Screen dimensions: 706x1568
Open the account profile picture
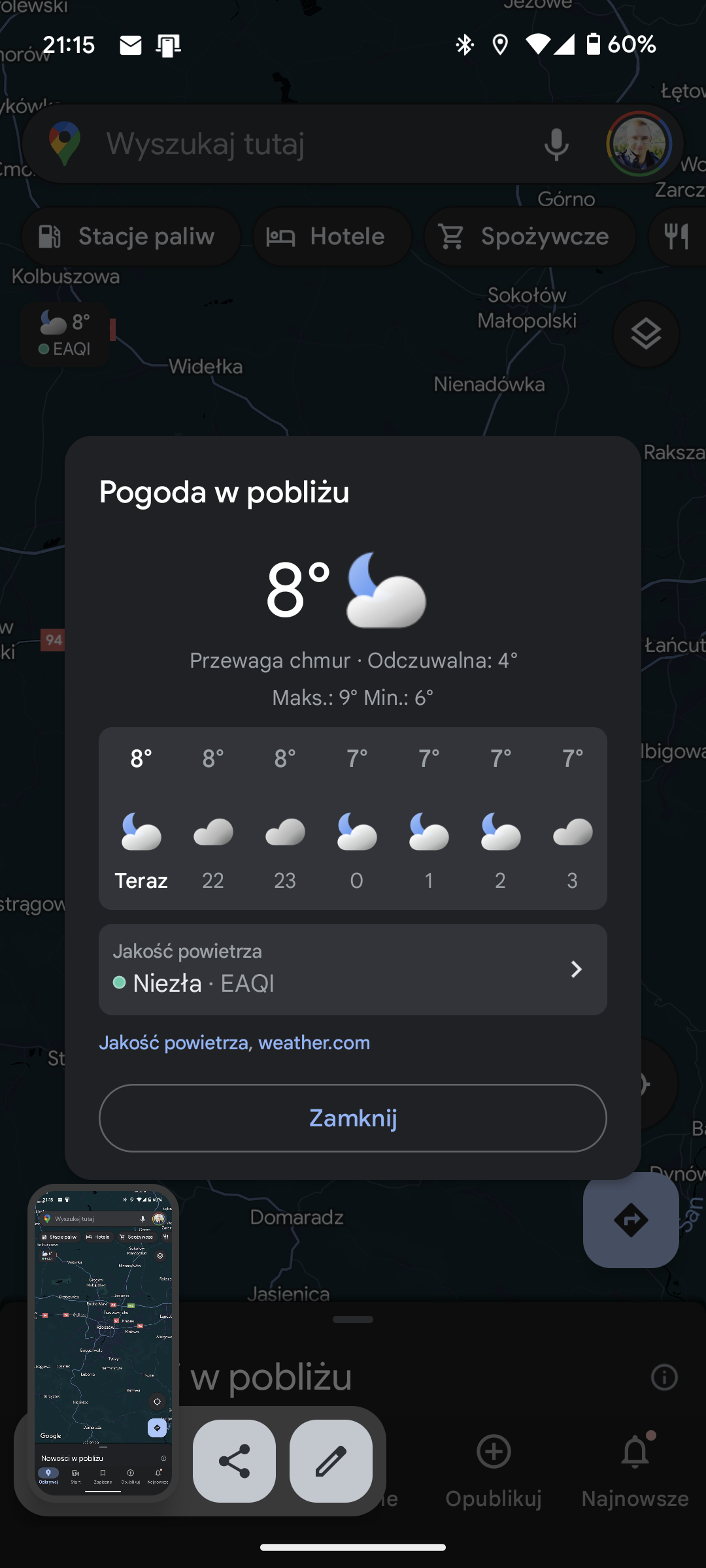click(x=639, y=144)
